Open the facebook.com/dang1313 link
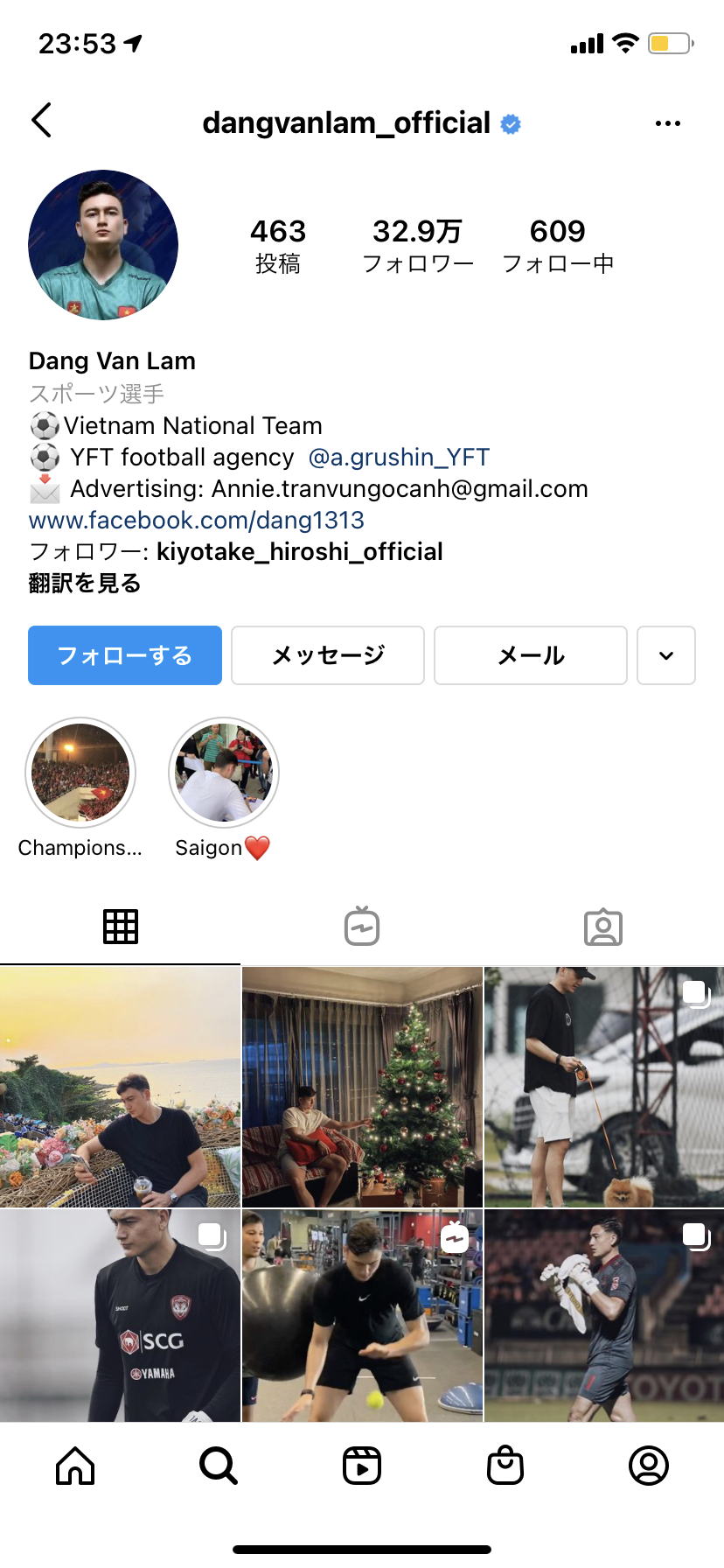Screen dimensions: 724x1568 click(197, 520)
